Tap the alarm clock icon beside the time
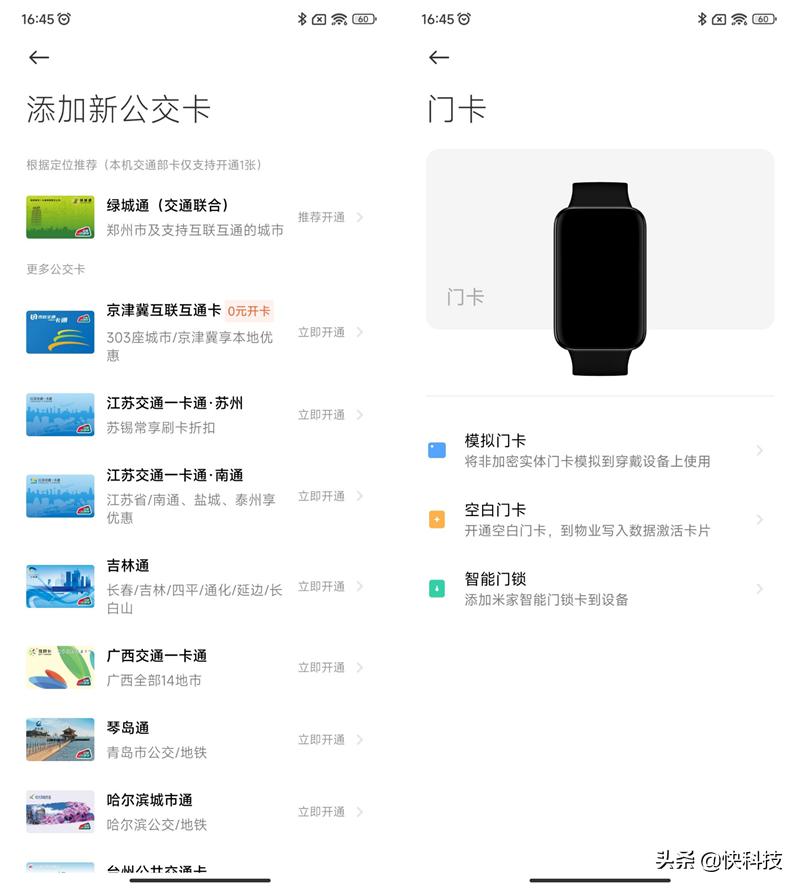800x888 pixels. tap(66, 18)
